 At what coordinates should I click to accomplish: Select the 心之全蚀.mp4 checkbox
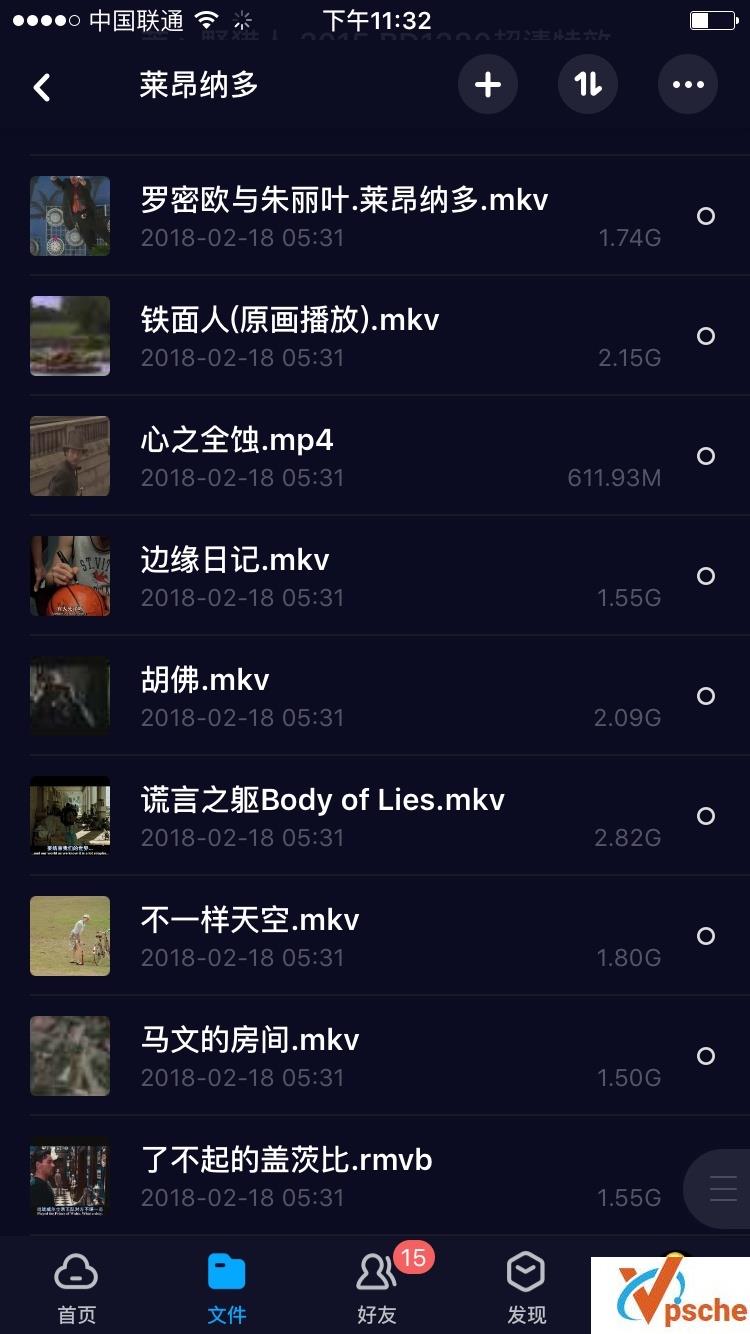(706, 456)
